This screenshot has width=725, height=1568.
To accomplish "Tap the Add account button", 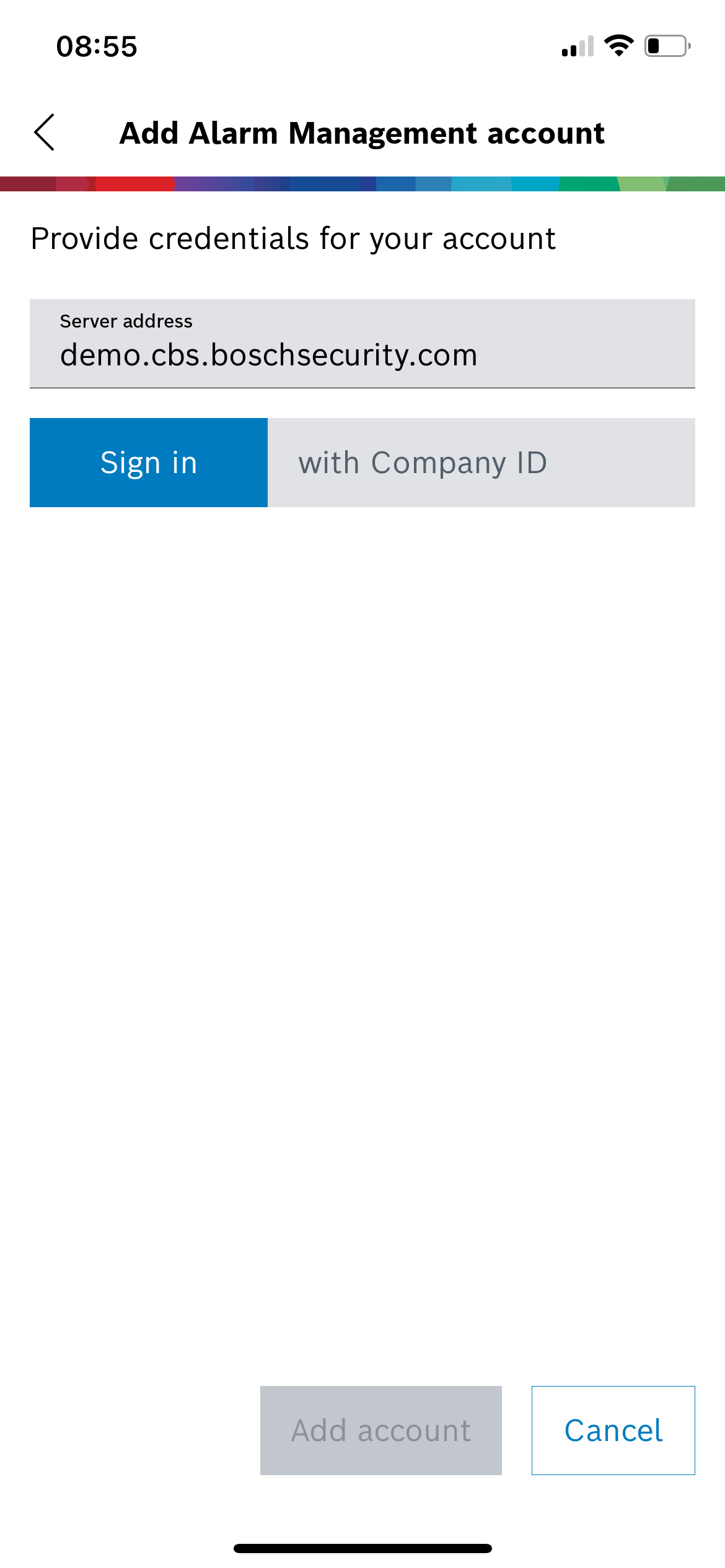I will tap(380, 1431).
